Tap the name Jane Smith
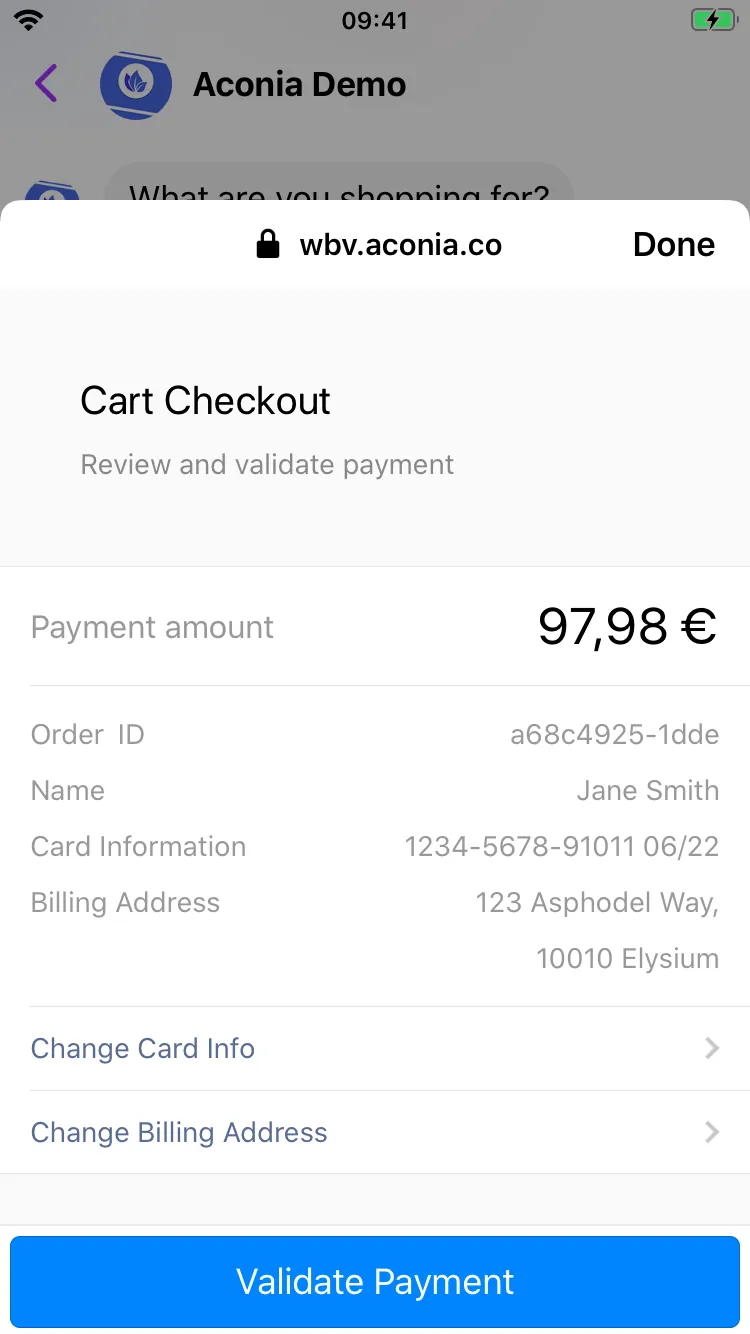 tap(647, 790)
